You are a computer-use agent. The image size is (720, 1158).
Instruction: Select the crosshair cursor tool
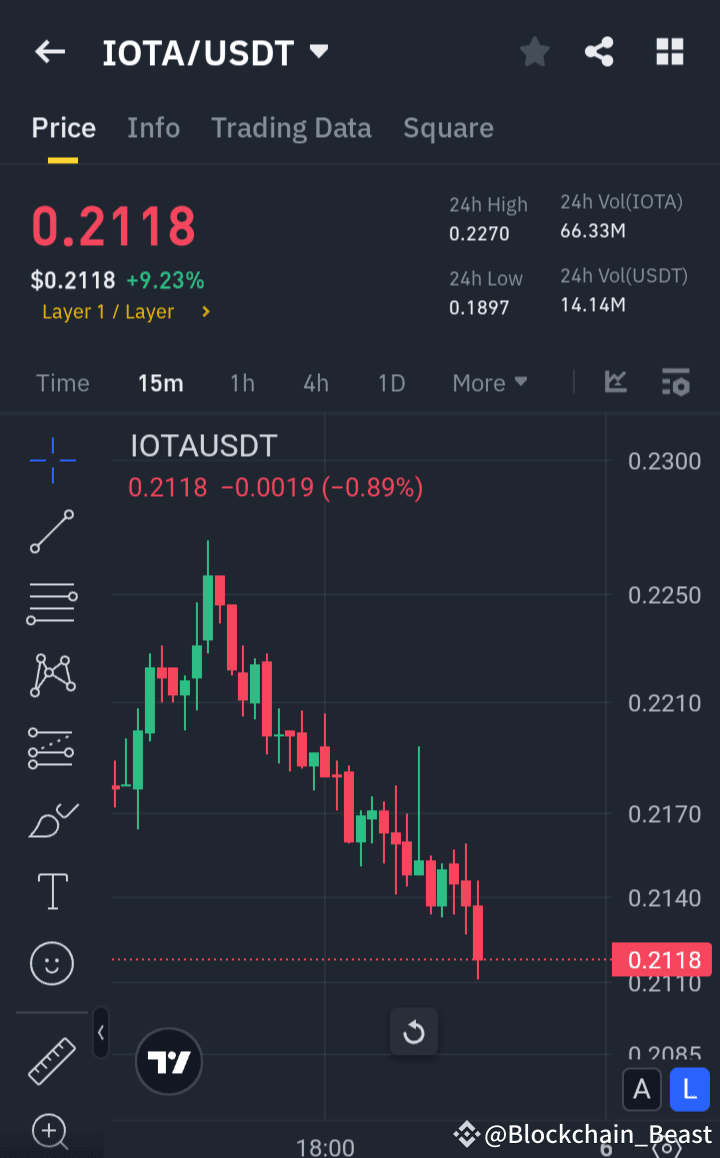(x=51, y=460)
